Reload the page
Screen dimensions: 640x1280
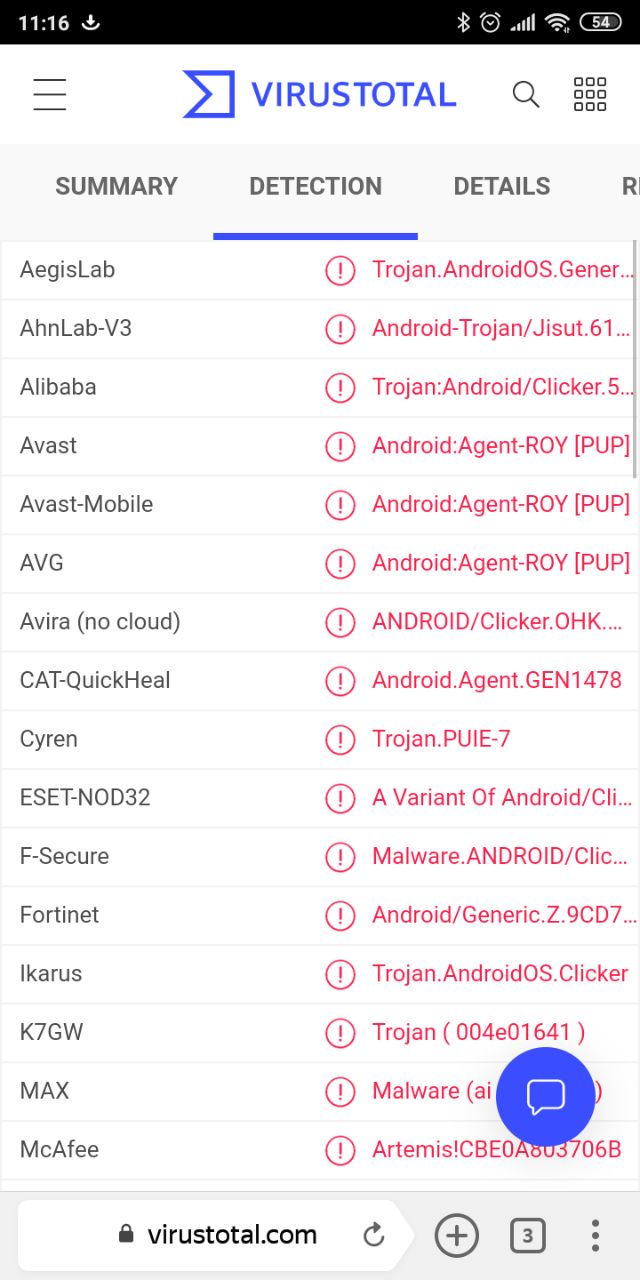click(374, 1235)
